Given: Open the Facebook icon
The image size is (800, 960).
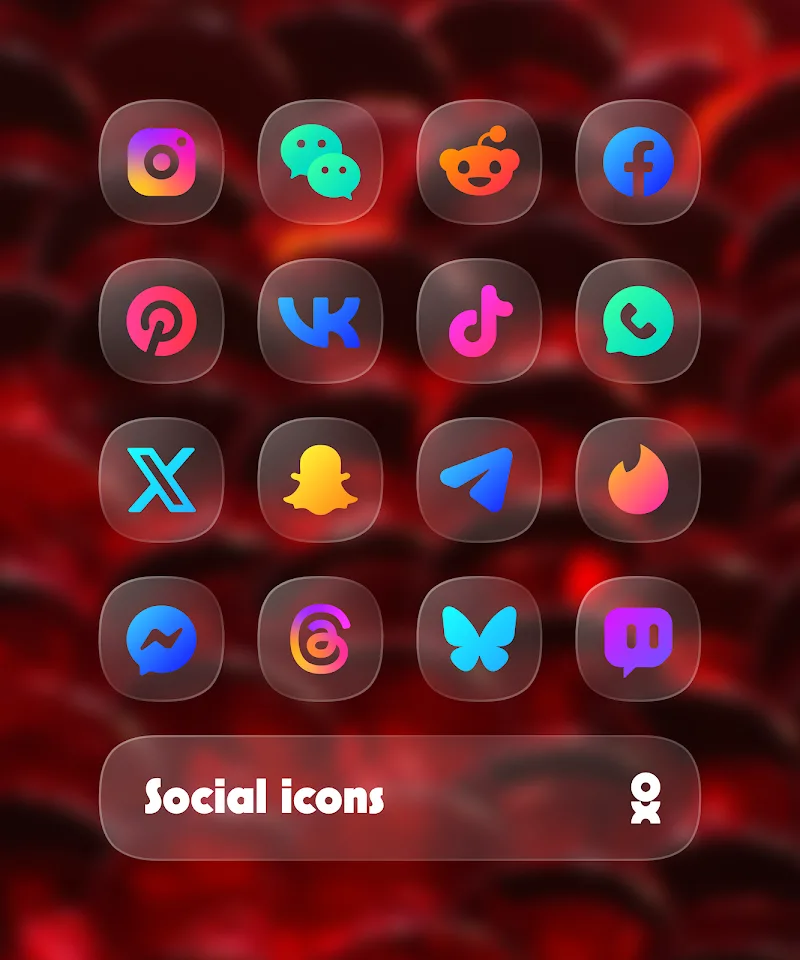Looking at the screenshot, I should click(637, 163).
